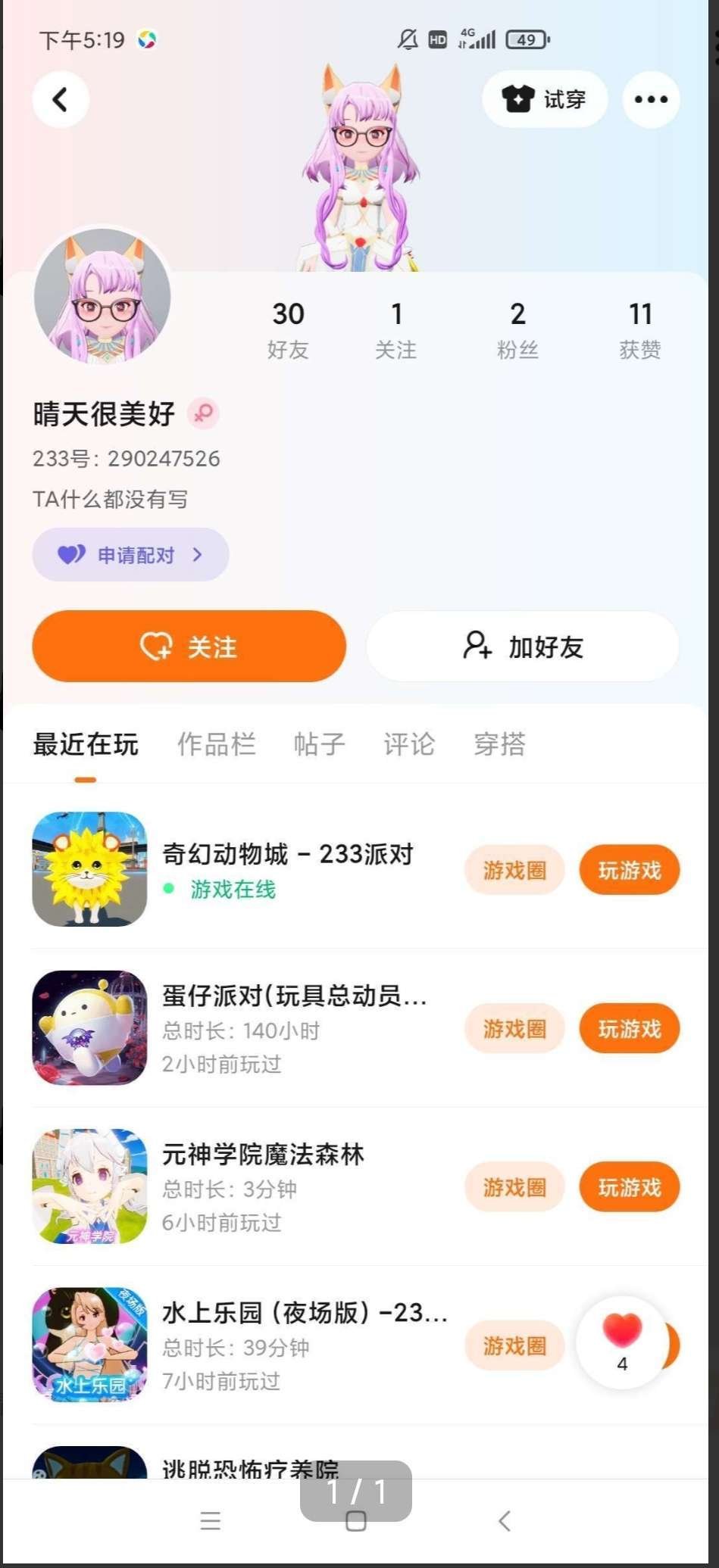Open the three-dot overflow menu
Viewport: 719px width, 1568px height.
tap(651, 99)
